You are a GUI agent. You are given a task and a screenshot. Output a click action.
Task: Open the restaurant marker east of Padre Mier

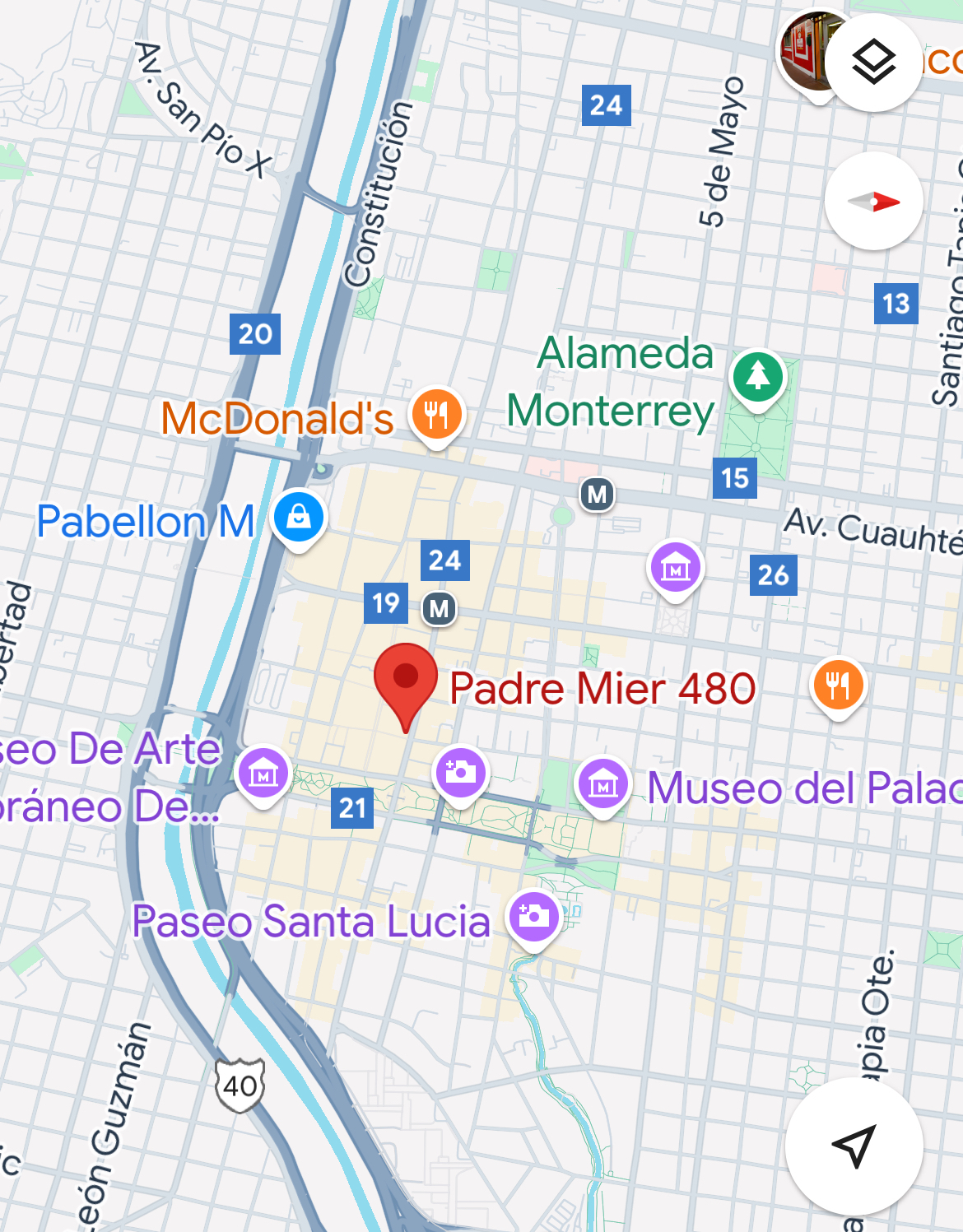pyautogui.click(x=838, y=684)
